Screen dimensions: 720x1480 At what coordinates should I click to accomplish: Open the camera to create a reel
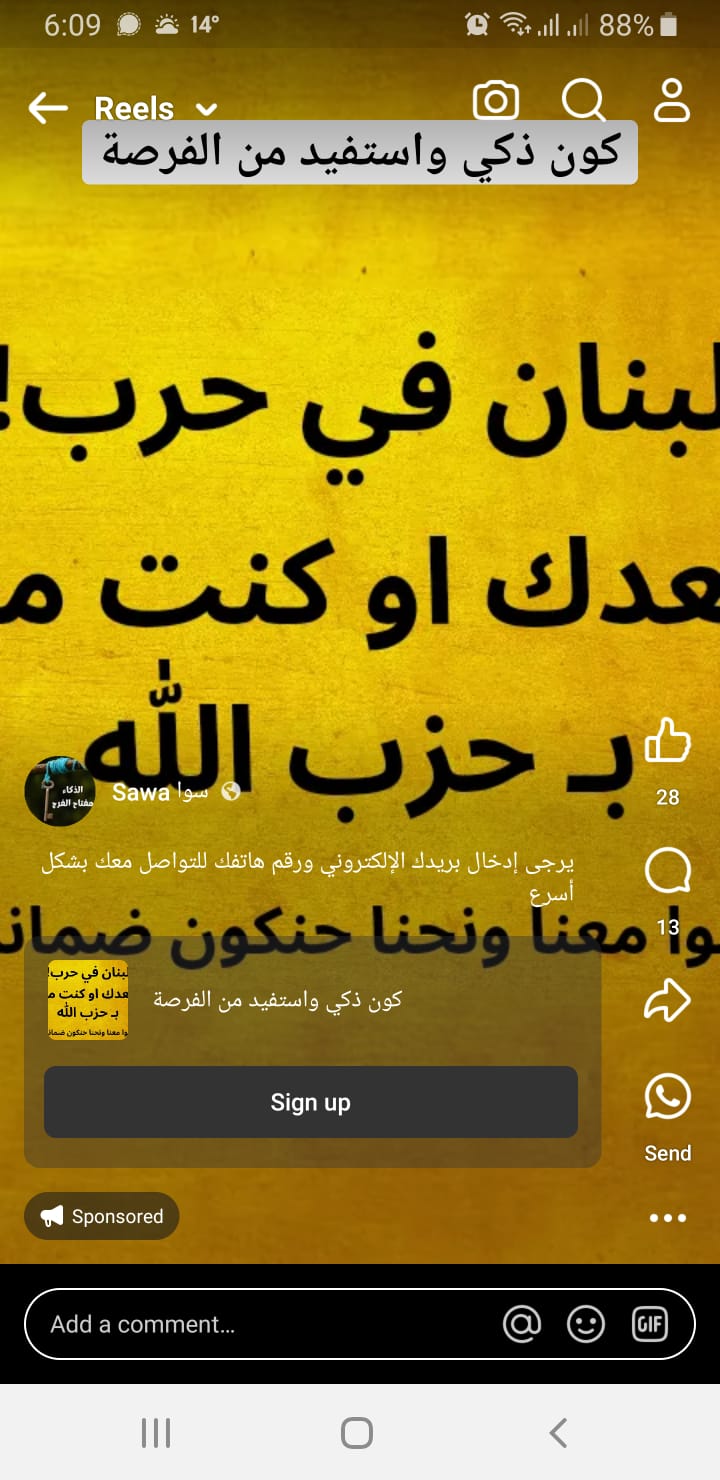click(x=496, y=101)
